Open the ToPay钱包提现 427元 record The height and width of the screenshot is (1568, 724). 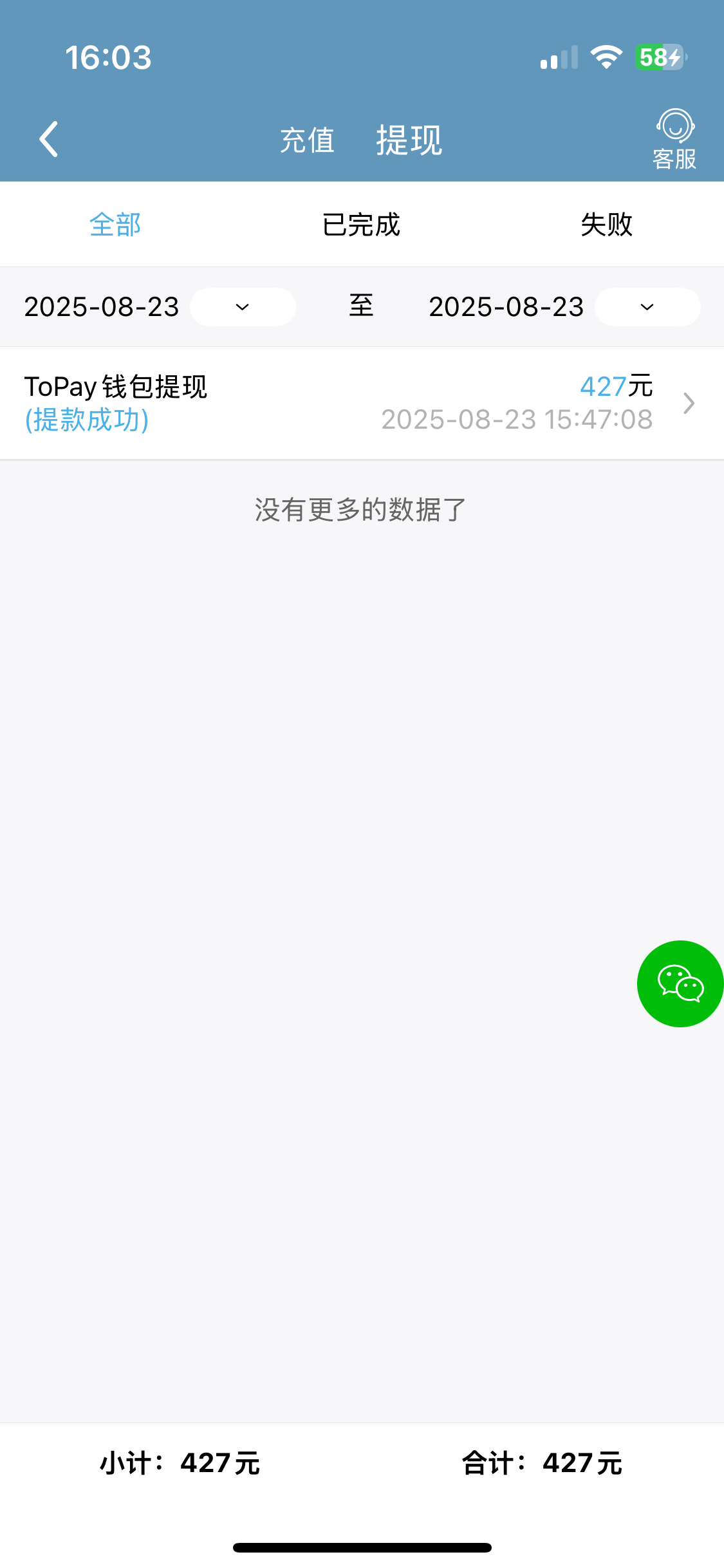click(362, 403)
